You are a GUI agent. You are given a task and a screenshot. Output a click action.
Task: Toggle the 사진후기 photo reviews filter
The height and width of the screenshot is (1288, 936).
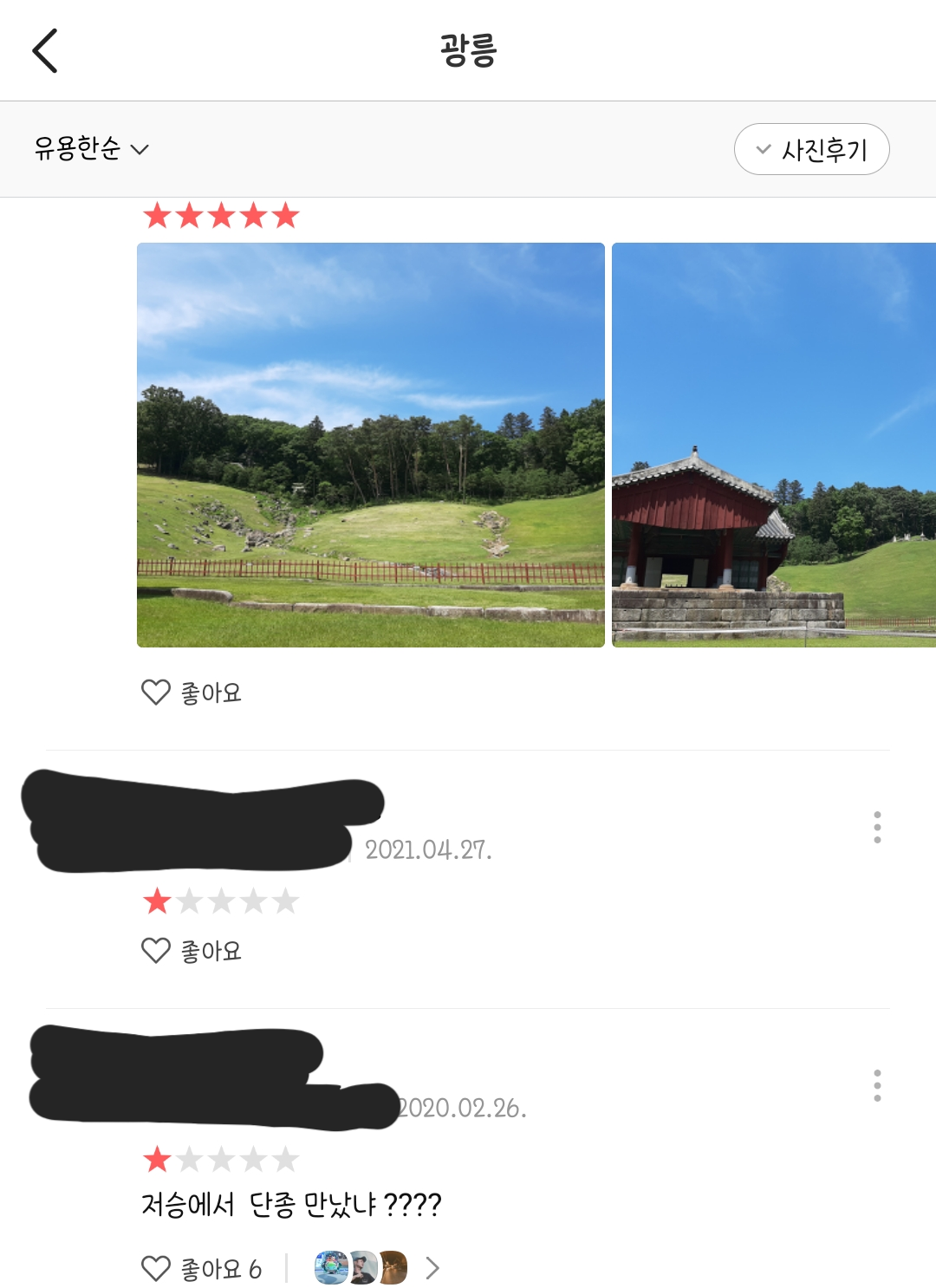(x=811, y=150)
